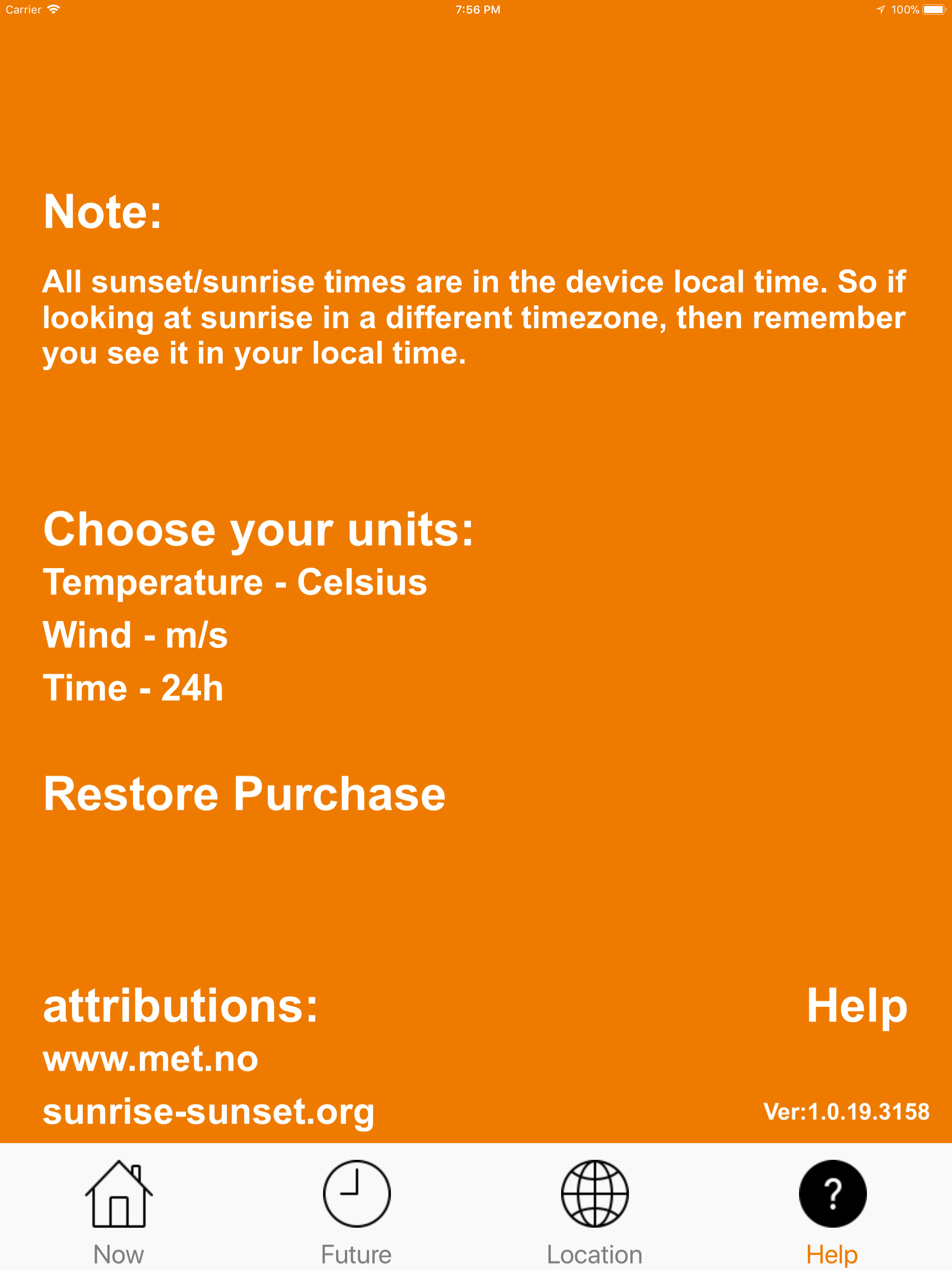This screenshot has height=1270, width=952.
Task: Tap the version number Ver:1.0.19.3158
Action: [846, 1111]
